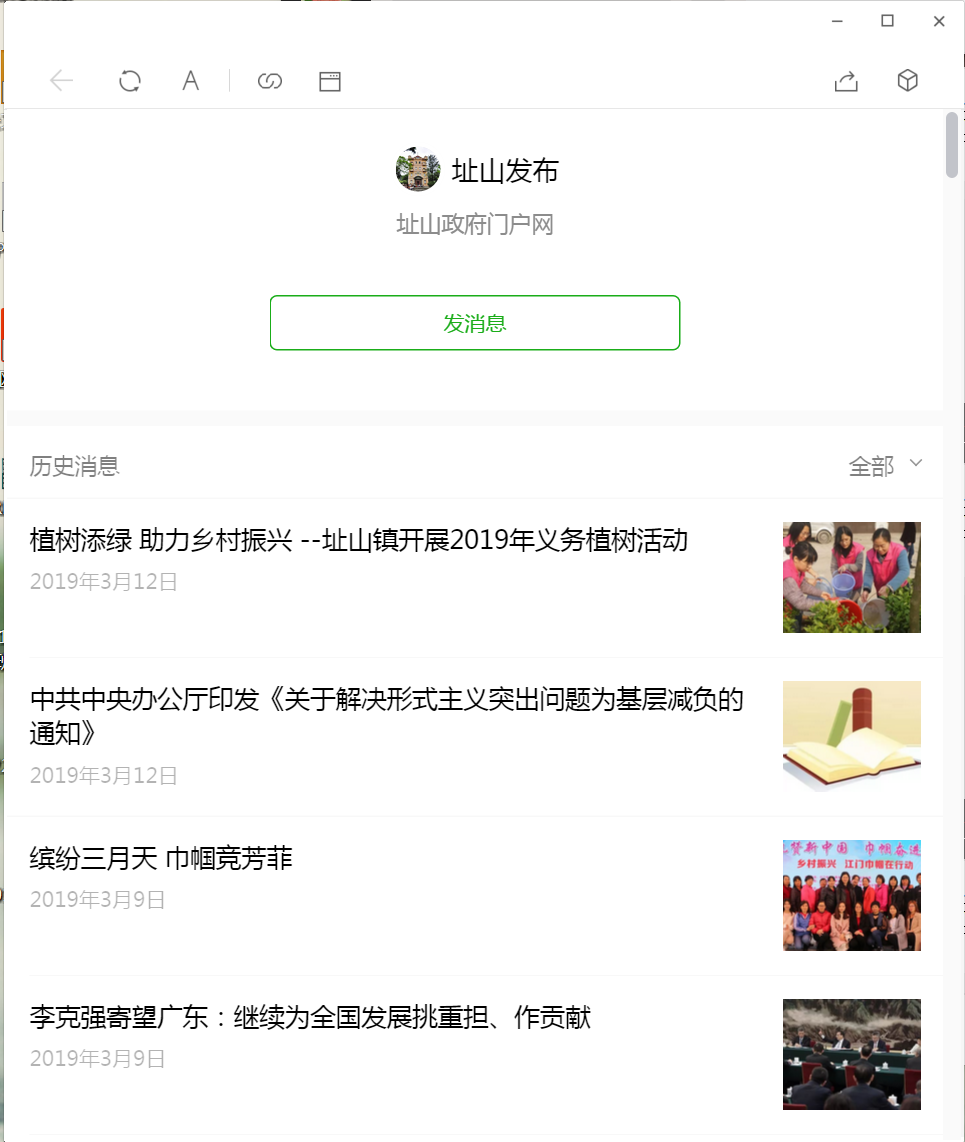Open page in browser window icon
This screenshot has height=1142, width=965.
click(330, 81)
